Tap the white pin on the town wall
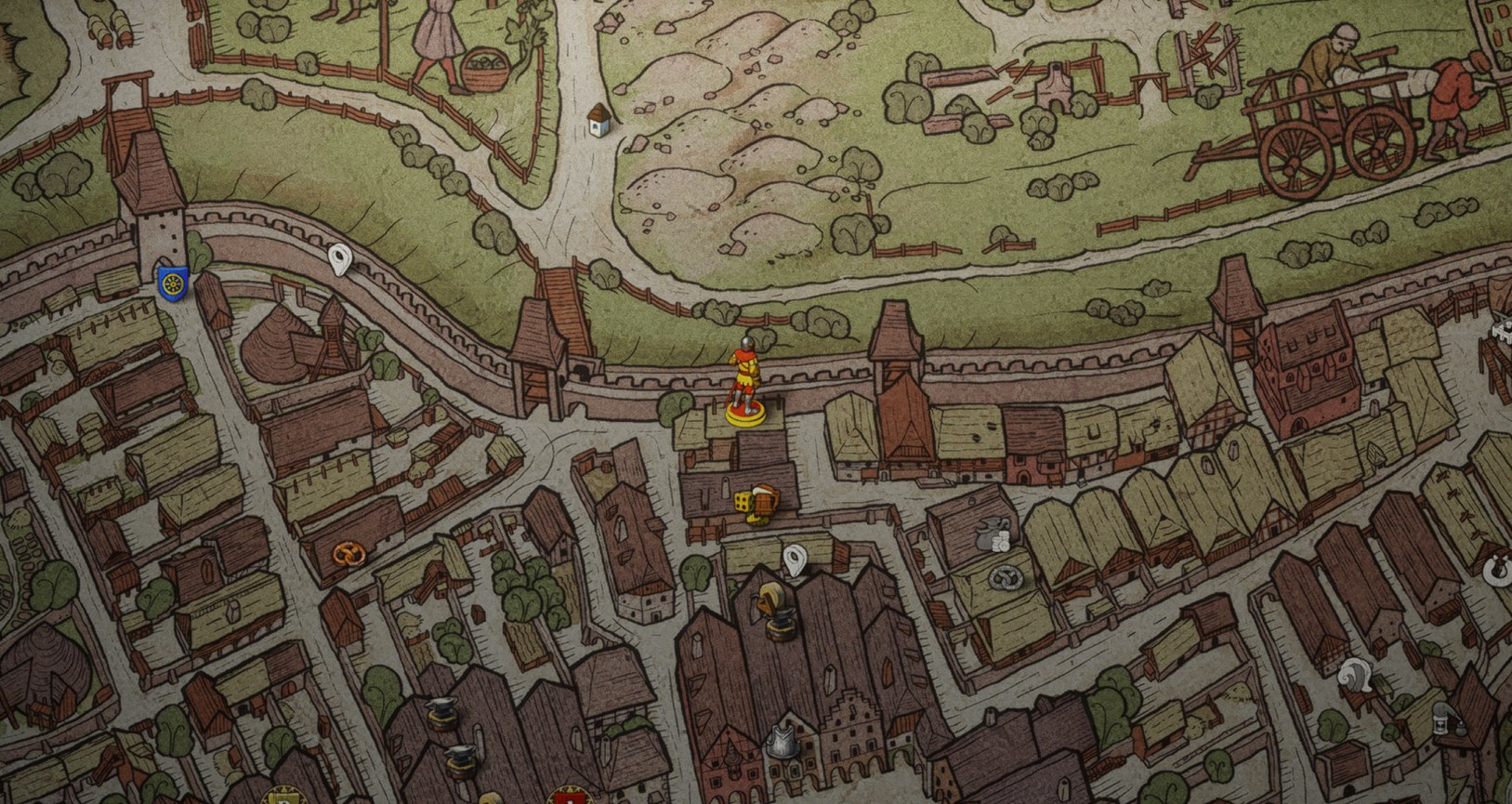 pos(340,259)
